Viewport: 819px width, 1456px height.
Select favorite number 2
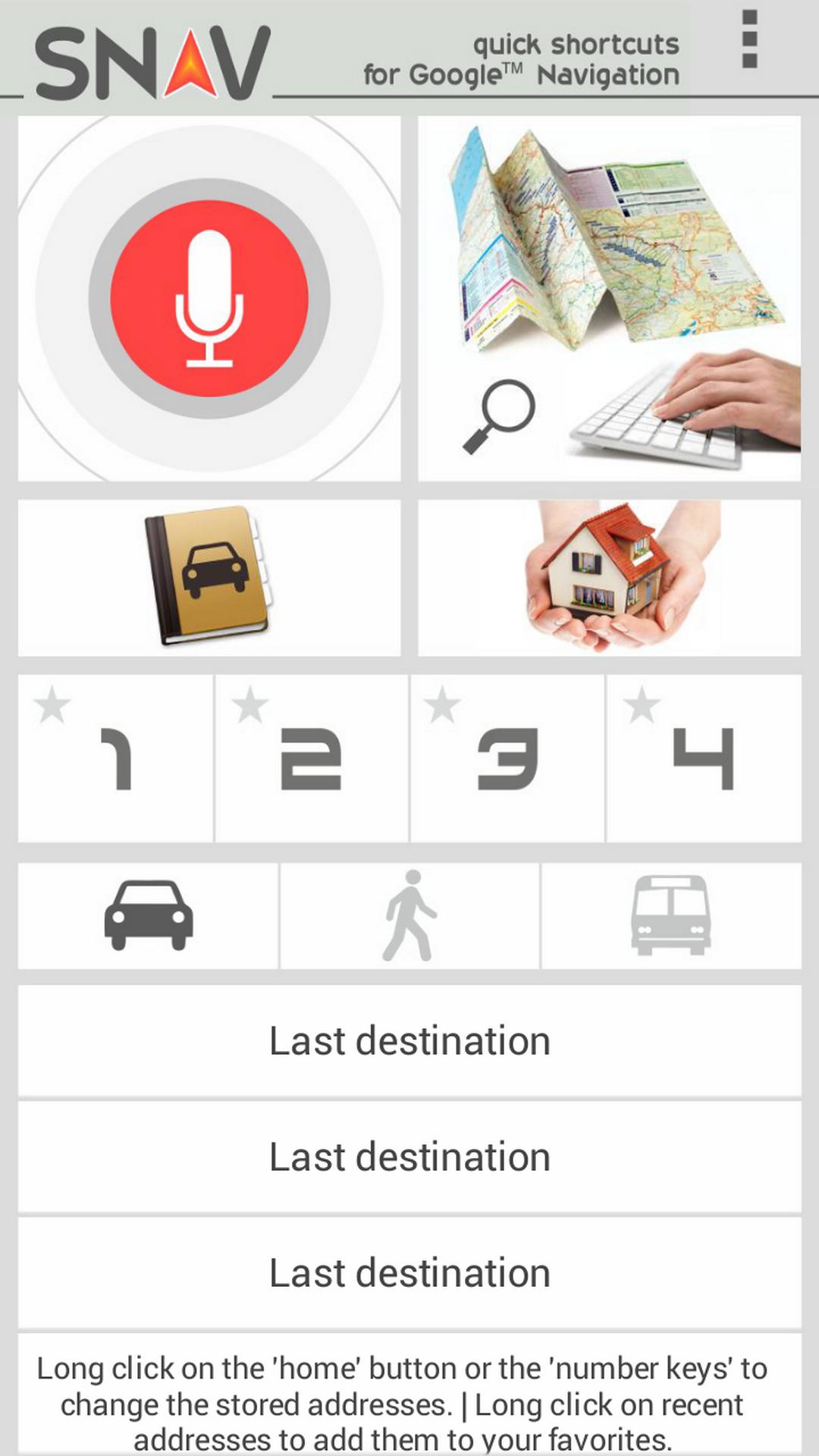pyautogui.click(x=312, y=758)
